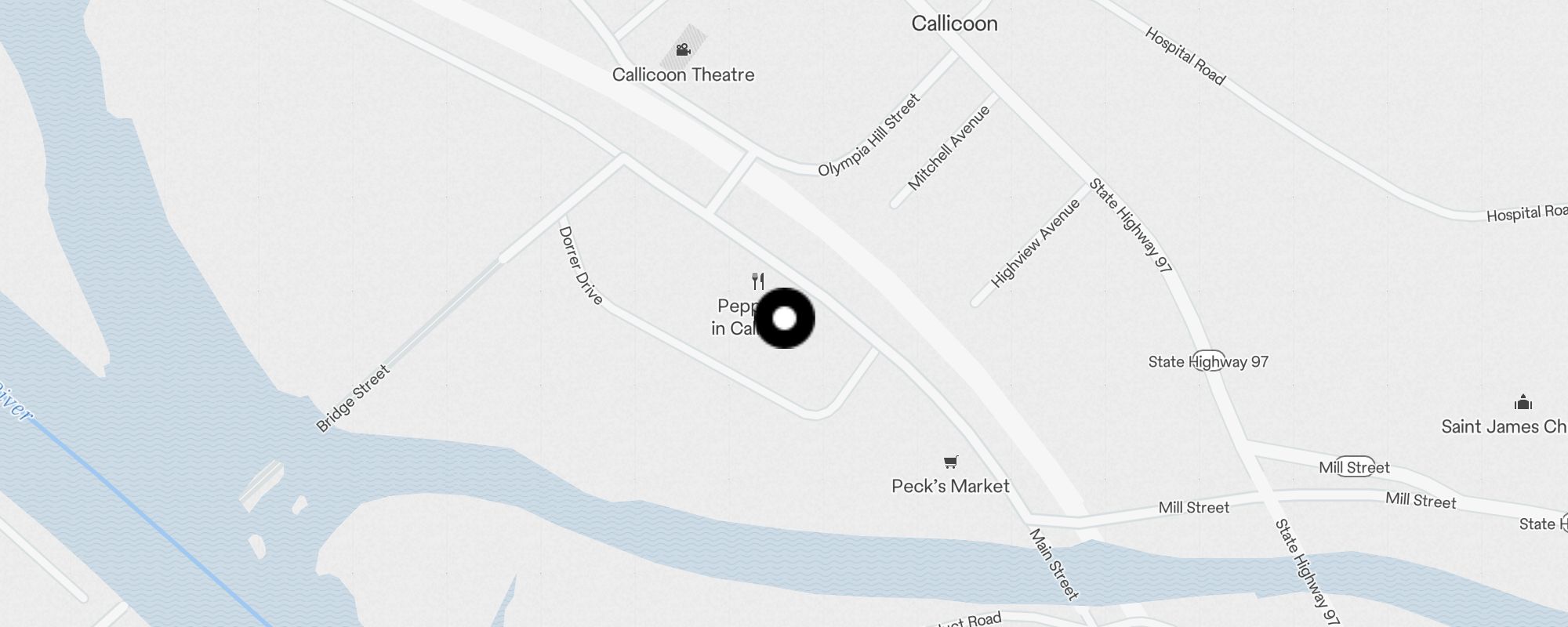
Task: Open Peck's Market place on map
Action: click(x=950, y=463)
